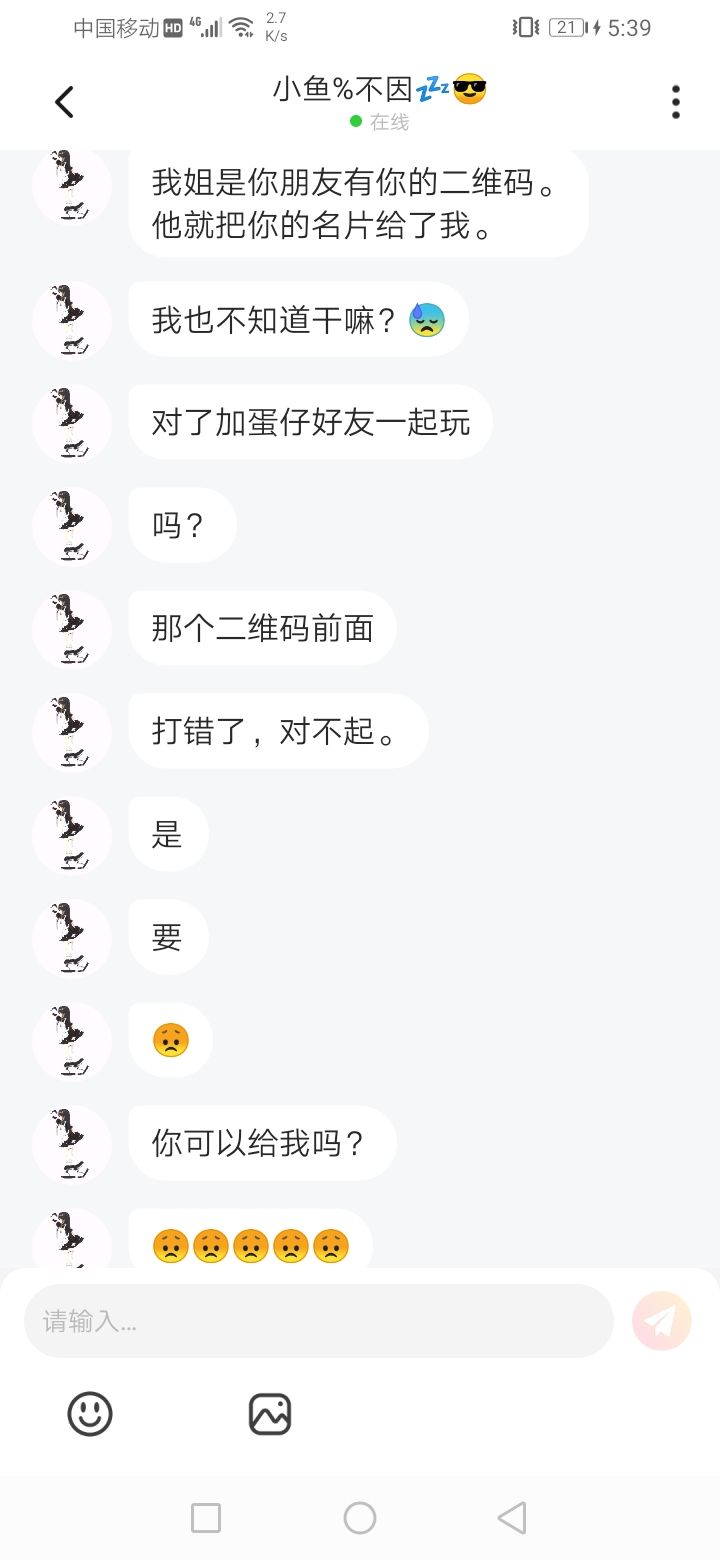The image size is (720, 1560).
Task: Tap the system home button
Action: point(360,1518)
